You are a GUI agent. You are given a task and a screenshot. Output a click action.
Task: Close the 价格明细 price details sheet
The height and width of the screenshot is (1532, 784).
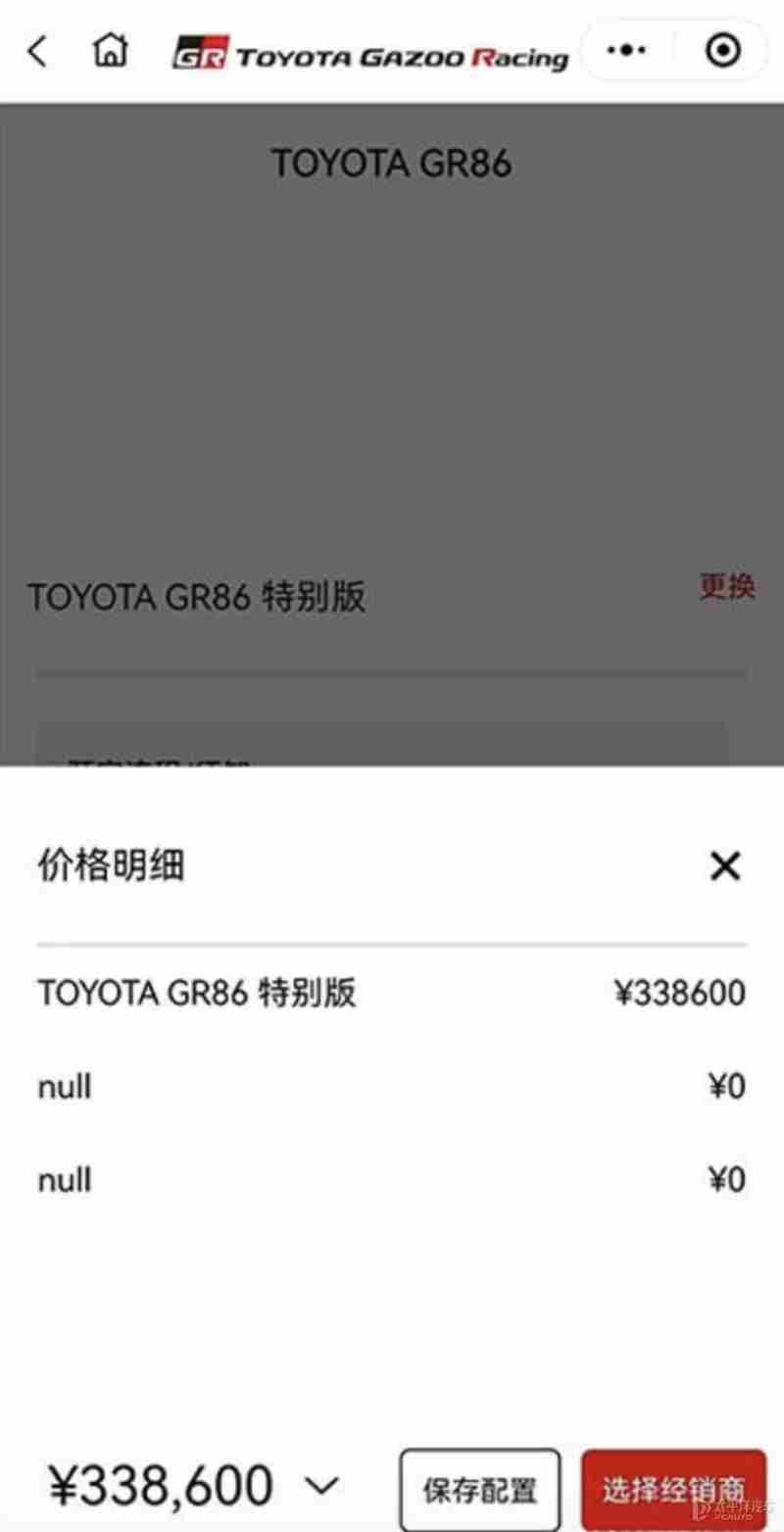point(725,865)
